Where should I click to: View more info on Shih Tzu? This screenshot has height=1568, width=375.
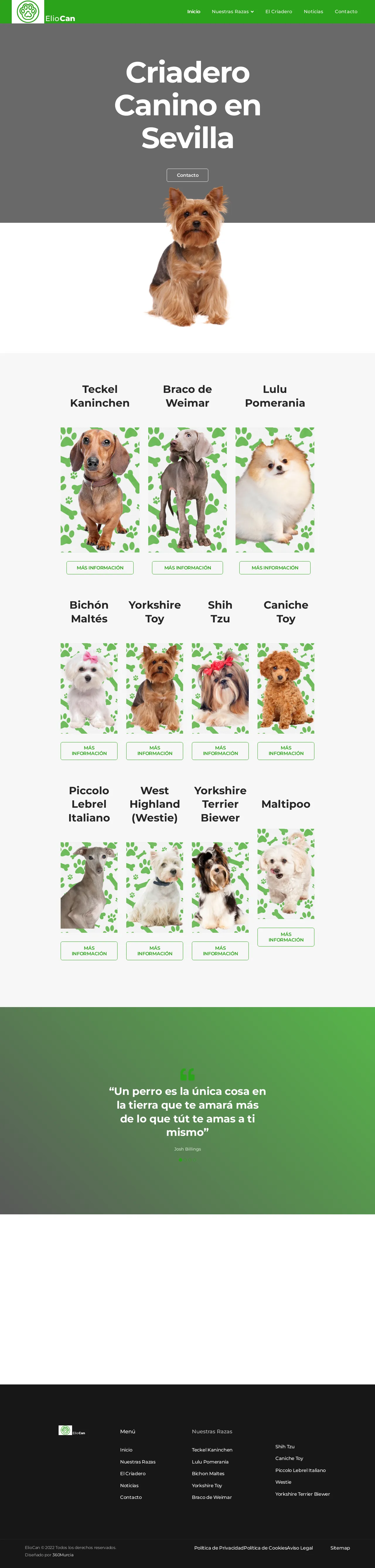tap(220, 751)
